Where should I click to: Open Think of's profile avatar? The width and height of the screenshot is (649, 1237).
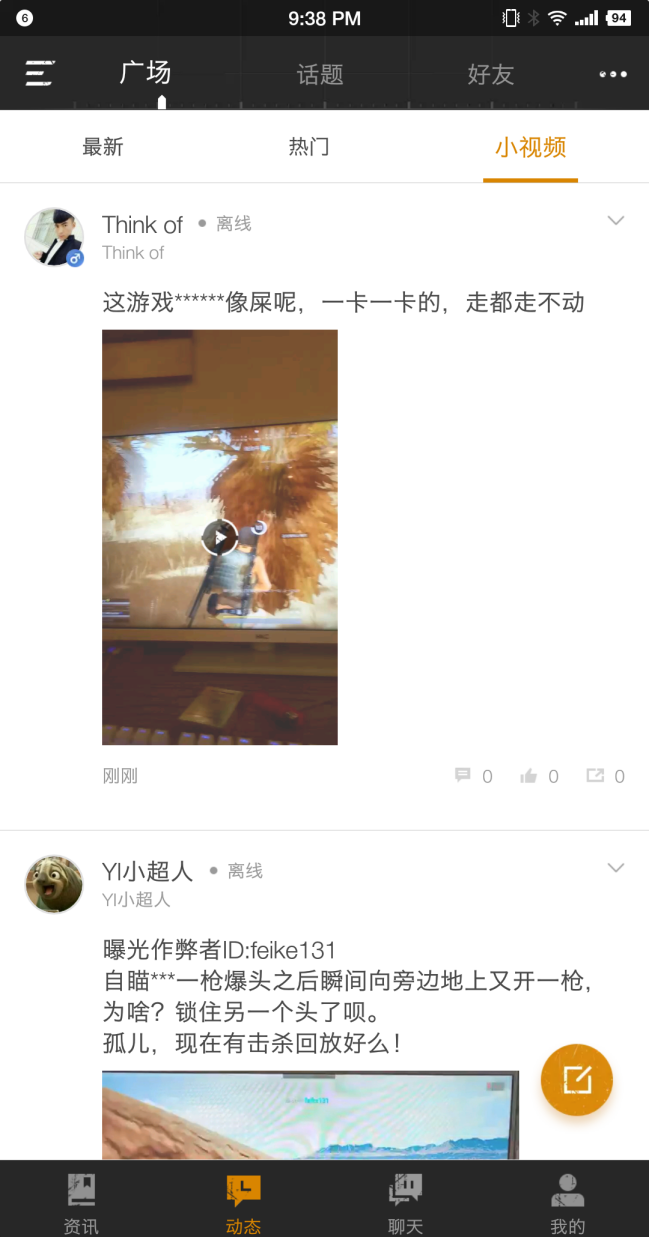pyautogui.click(x=54, y=237)
